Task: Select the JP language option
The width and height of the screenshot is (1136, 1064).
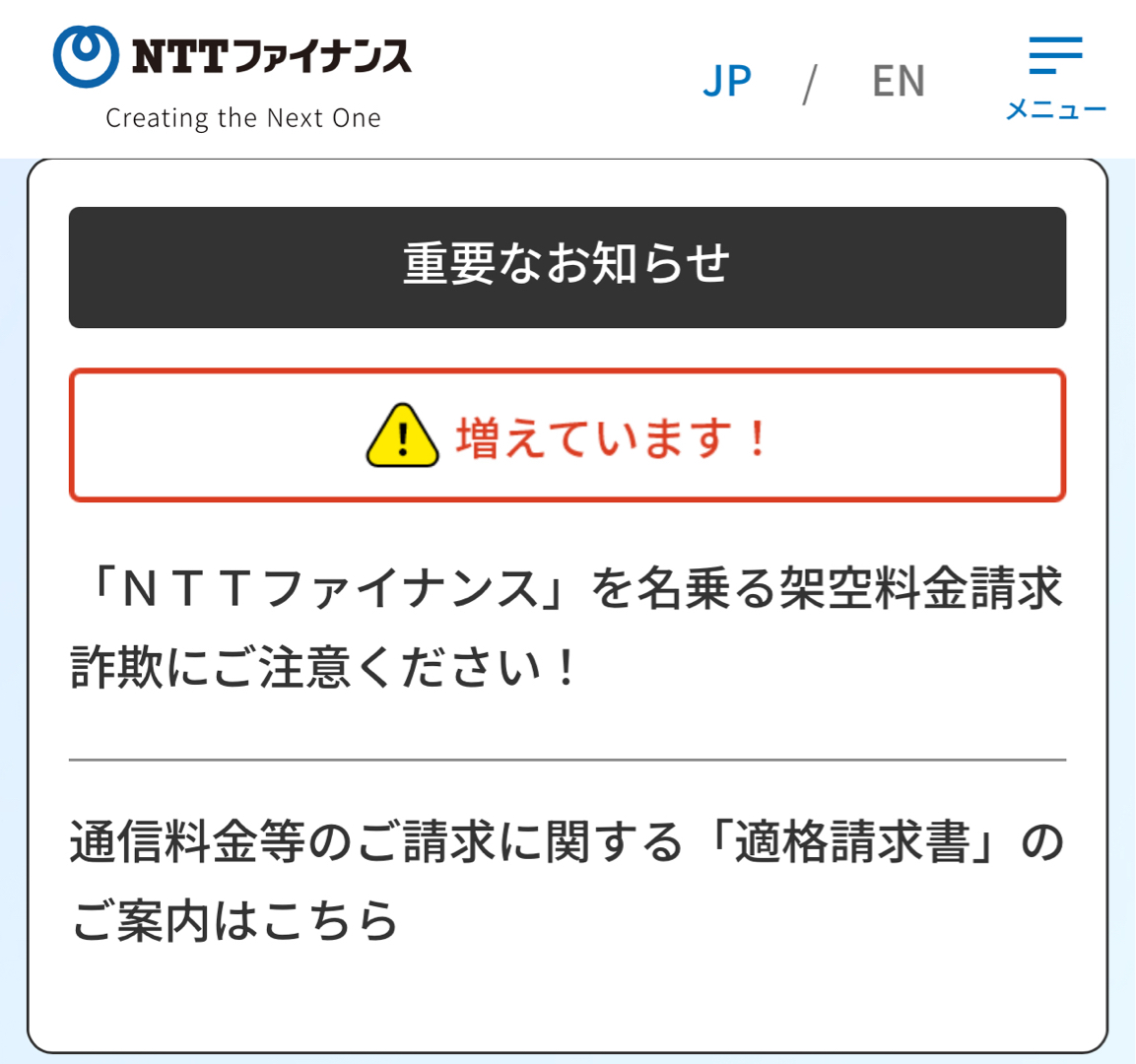Action: 727,81
